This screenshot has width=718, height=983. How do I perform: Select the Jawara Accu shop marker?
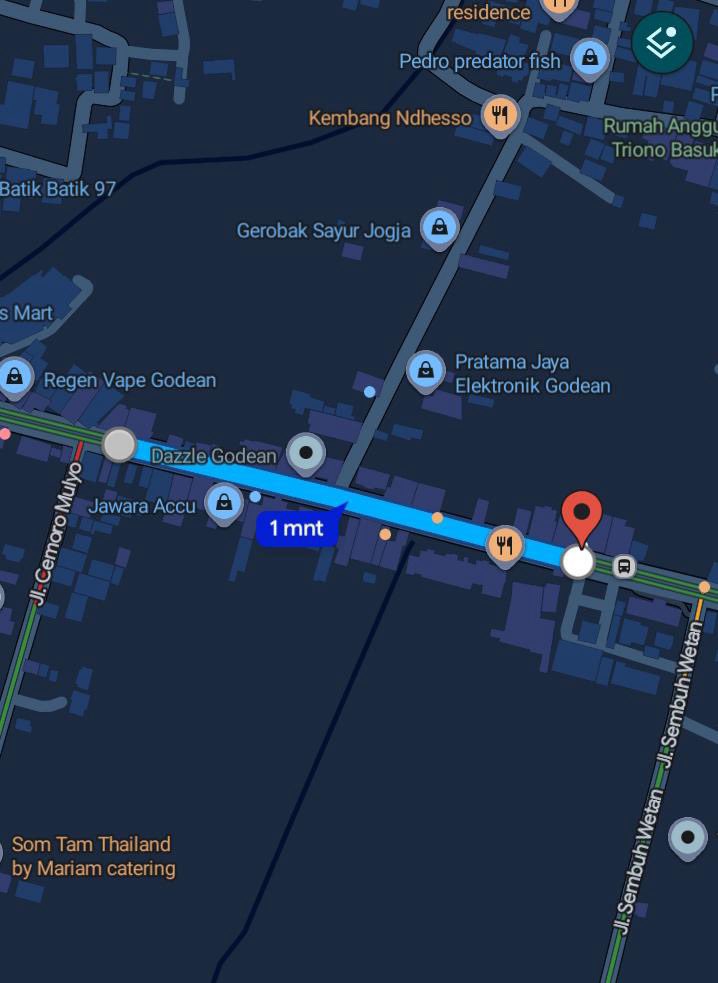(223, 503)
